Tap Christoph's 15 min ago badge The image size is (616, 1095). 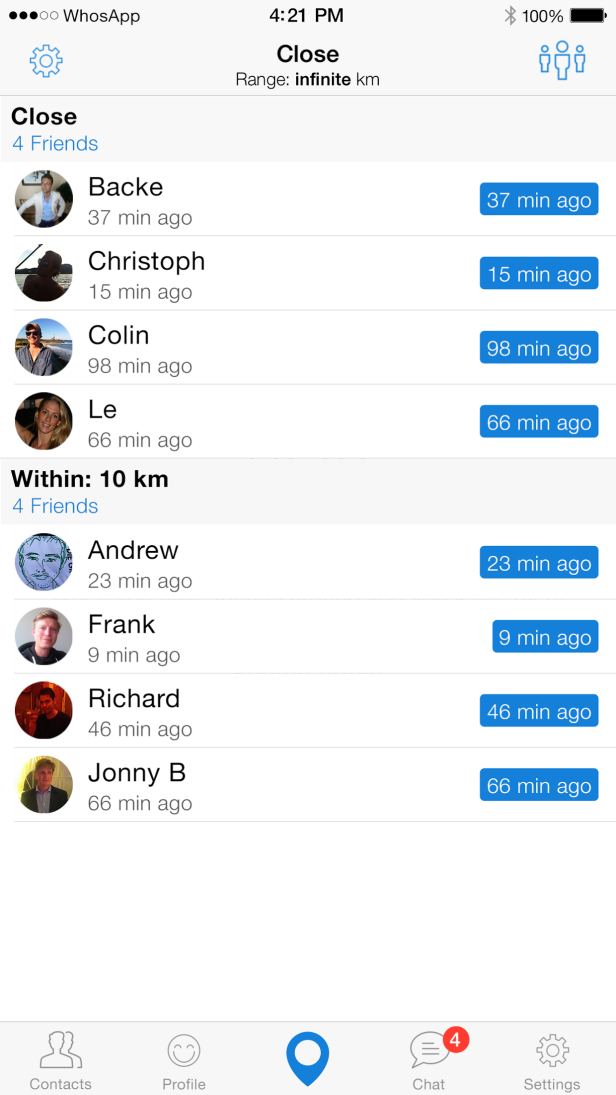point(539,274)
